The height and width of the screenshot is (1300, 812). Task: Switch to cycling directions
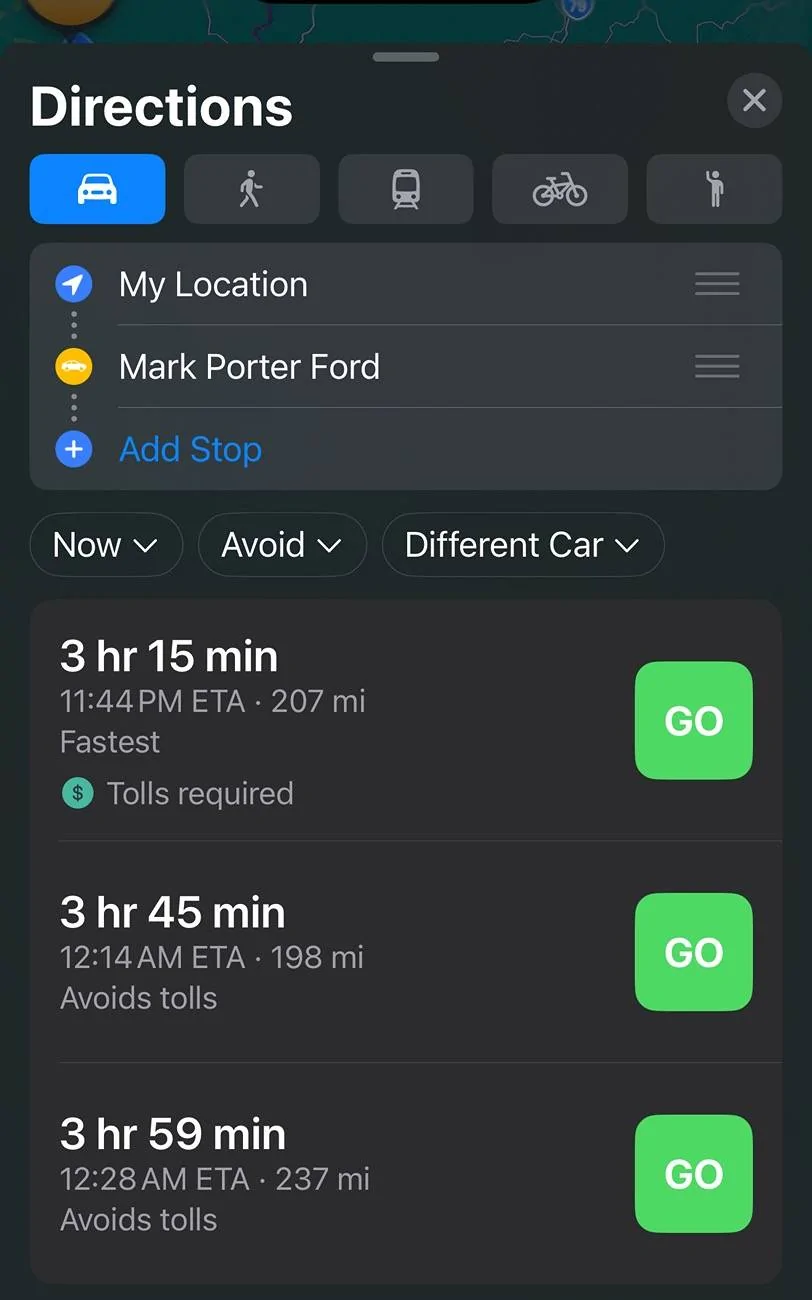(559, 189)
